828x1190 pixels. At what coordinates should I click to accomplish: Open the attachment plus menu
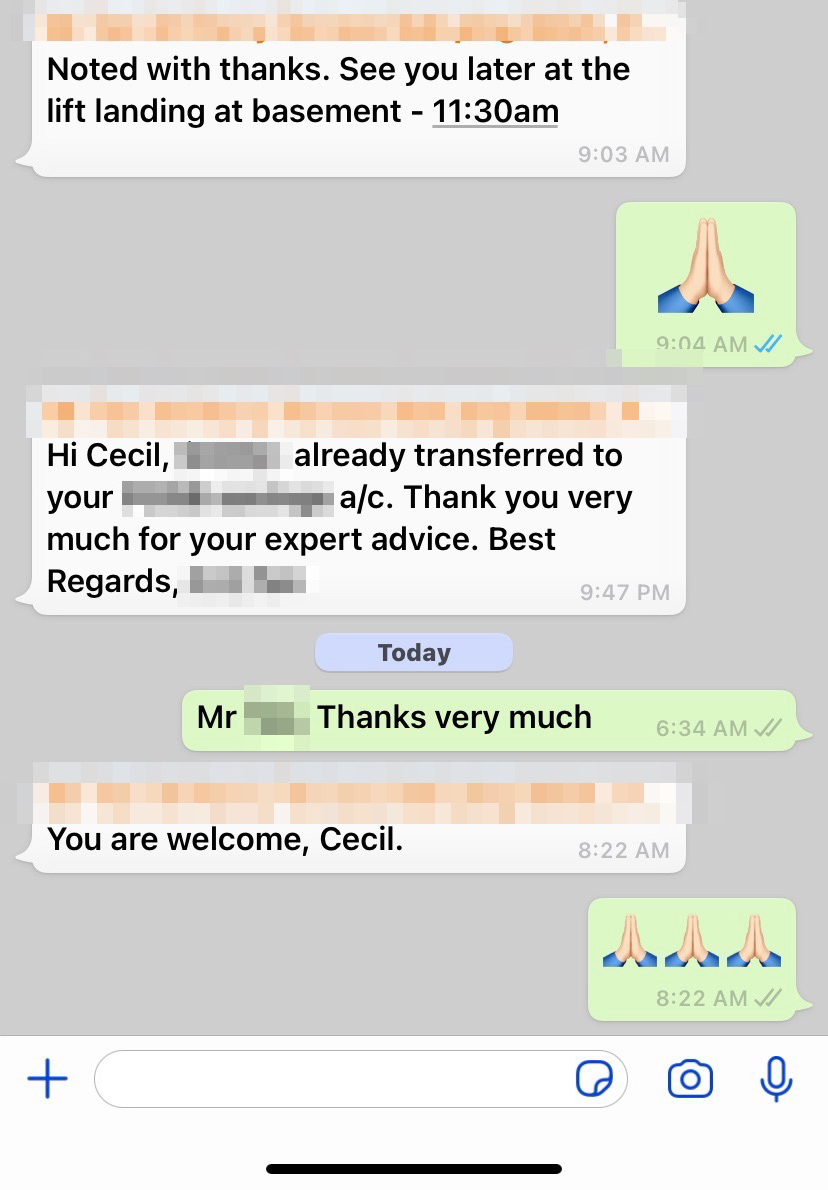click(x=47, y=1079)
